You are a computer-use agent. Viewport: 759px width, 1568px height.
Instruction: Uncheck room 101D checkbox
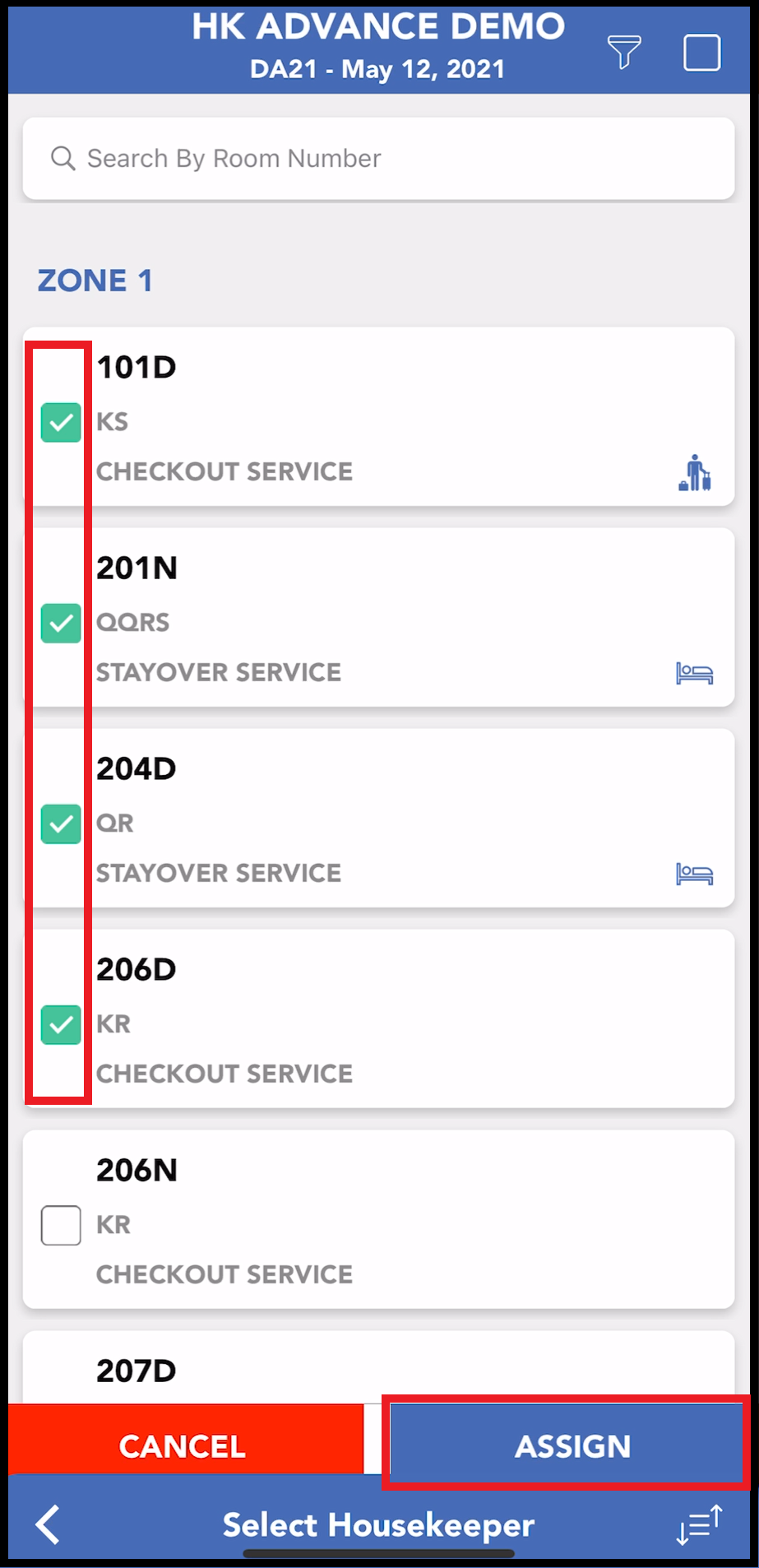pyautogui.click(x=61, y=422)
